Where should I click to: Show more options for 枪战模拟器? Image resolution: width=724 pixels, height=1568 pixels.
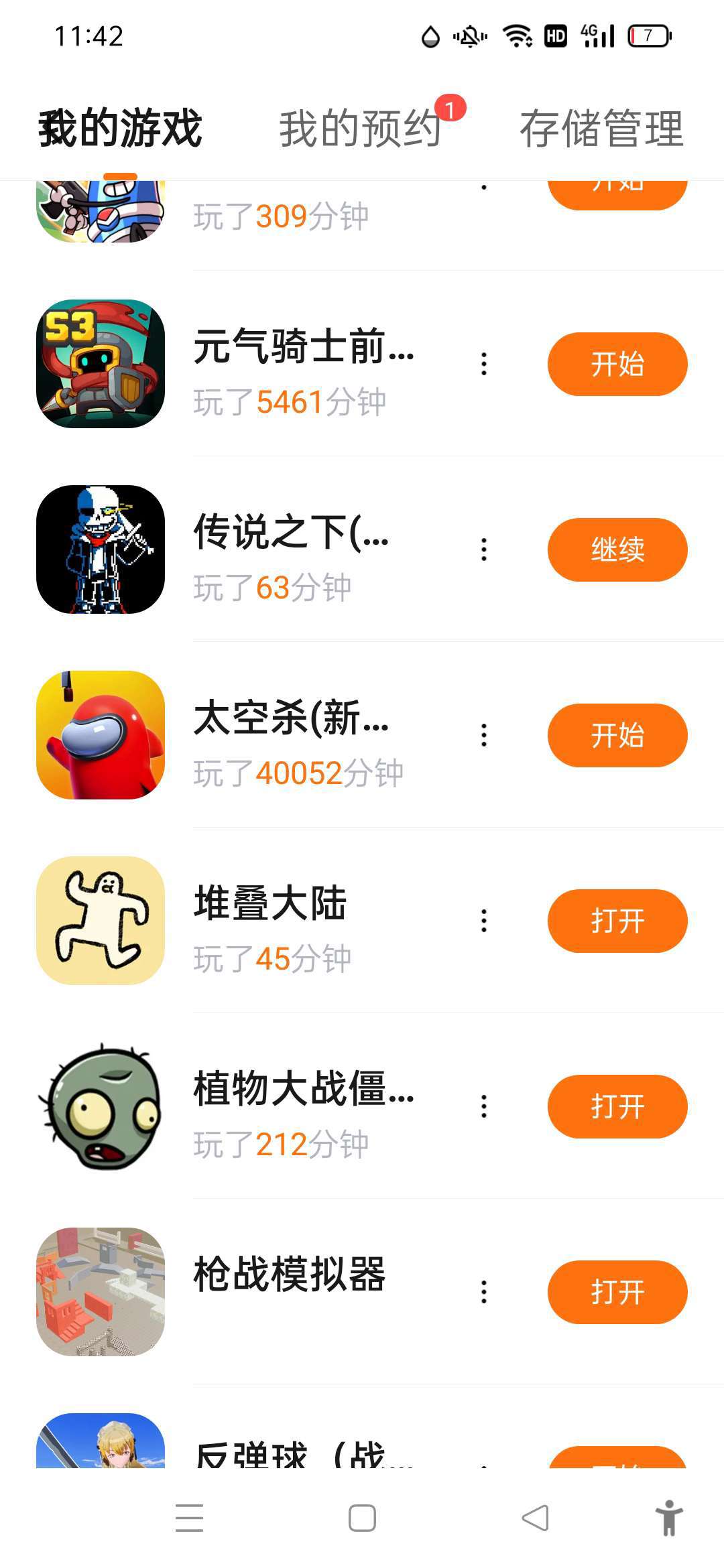(x=484, y=1292)
